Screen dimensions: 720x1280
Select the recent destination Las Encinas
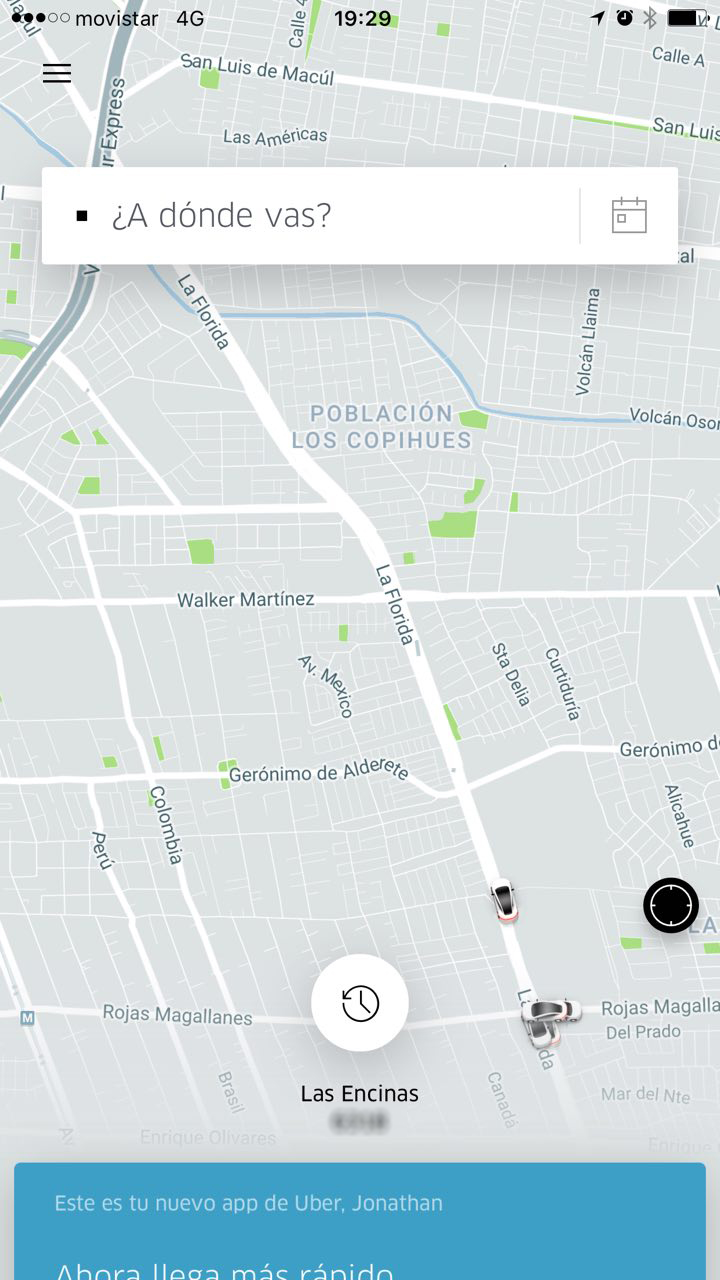click(x=360, y=1003)
